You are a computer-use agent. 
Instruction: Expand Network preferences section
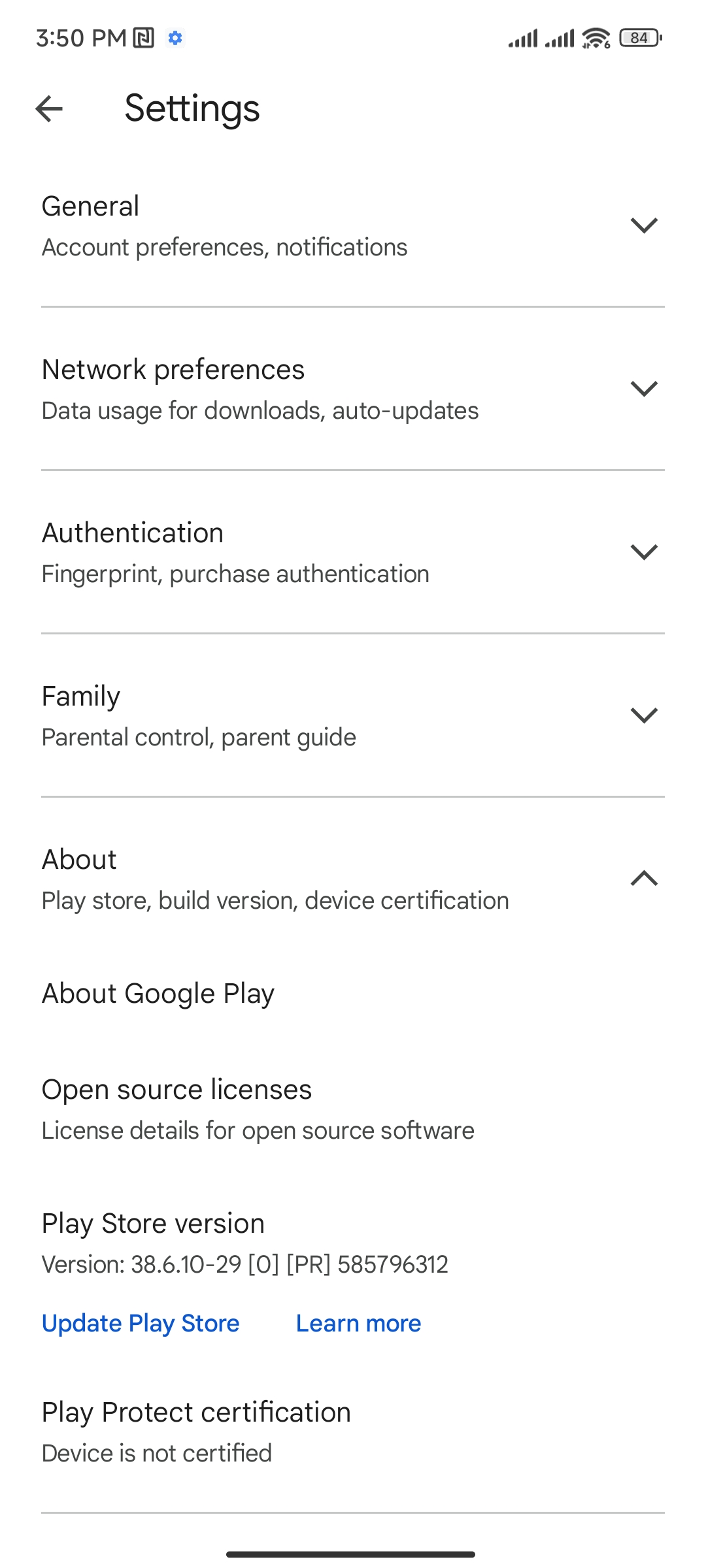pyautogui.click(x=353, y=389)
